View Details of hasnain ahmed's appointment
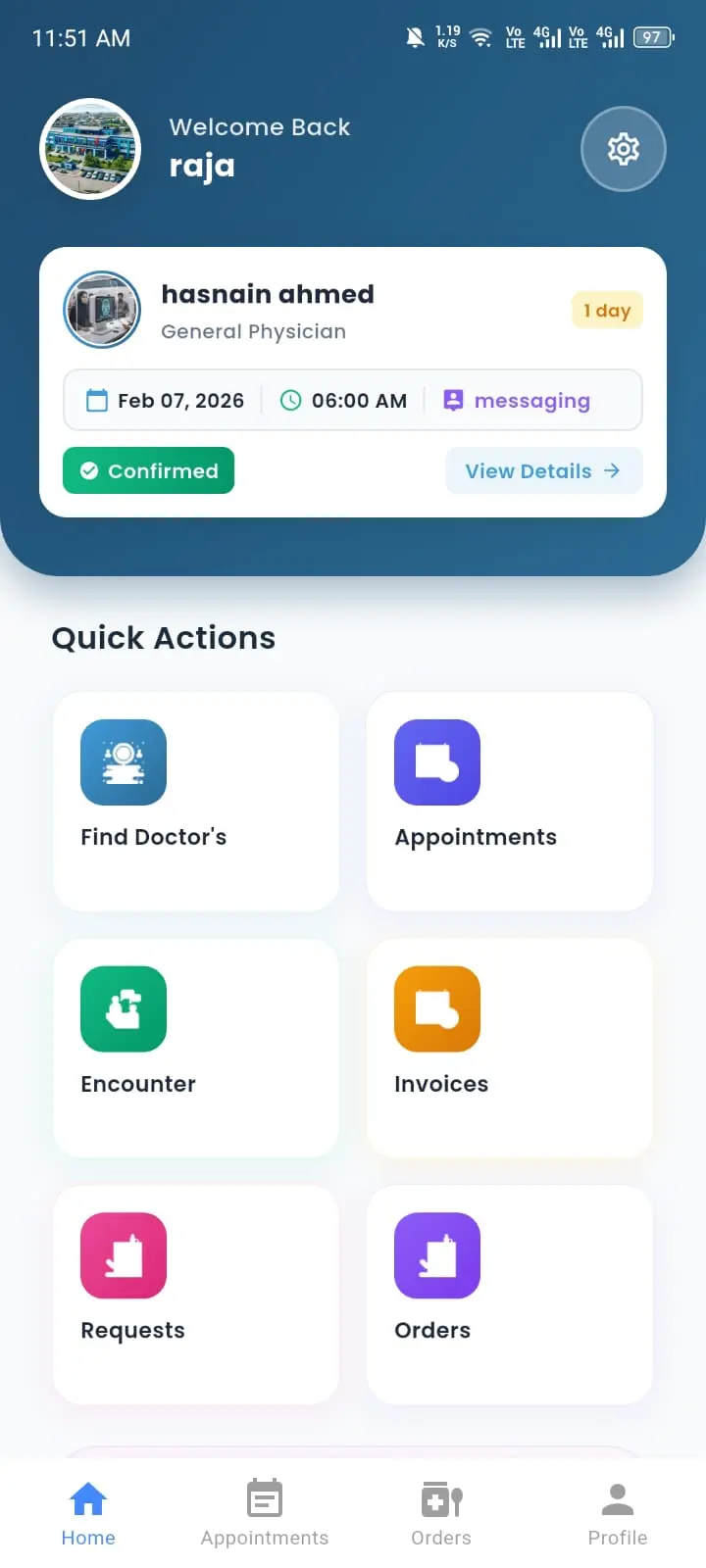The image size is (706, 1568). (544, 470)
